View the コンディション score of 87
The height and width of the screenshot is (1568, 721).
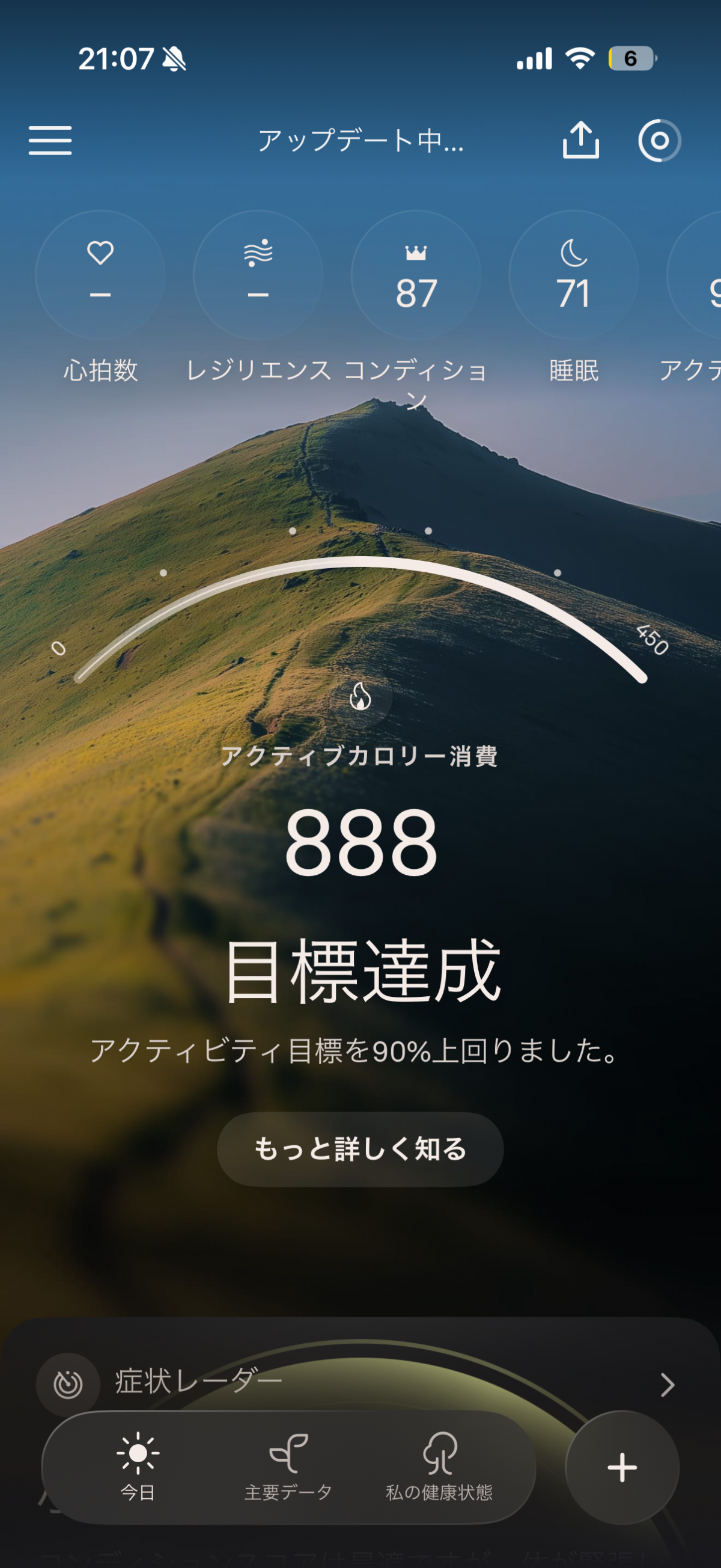[416, 275]
